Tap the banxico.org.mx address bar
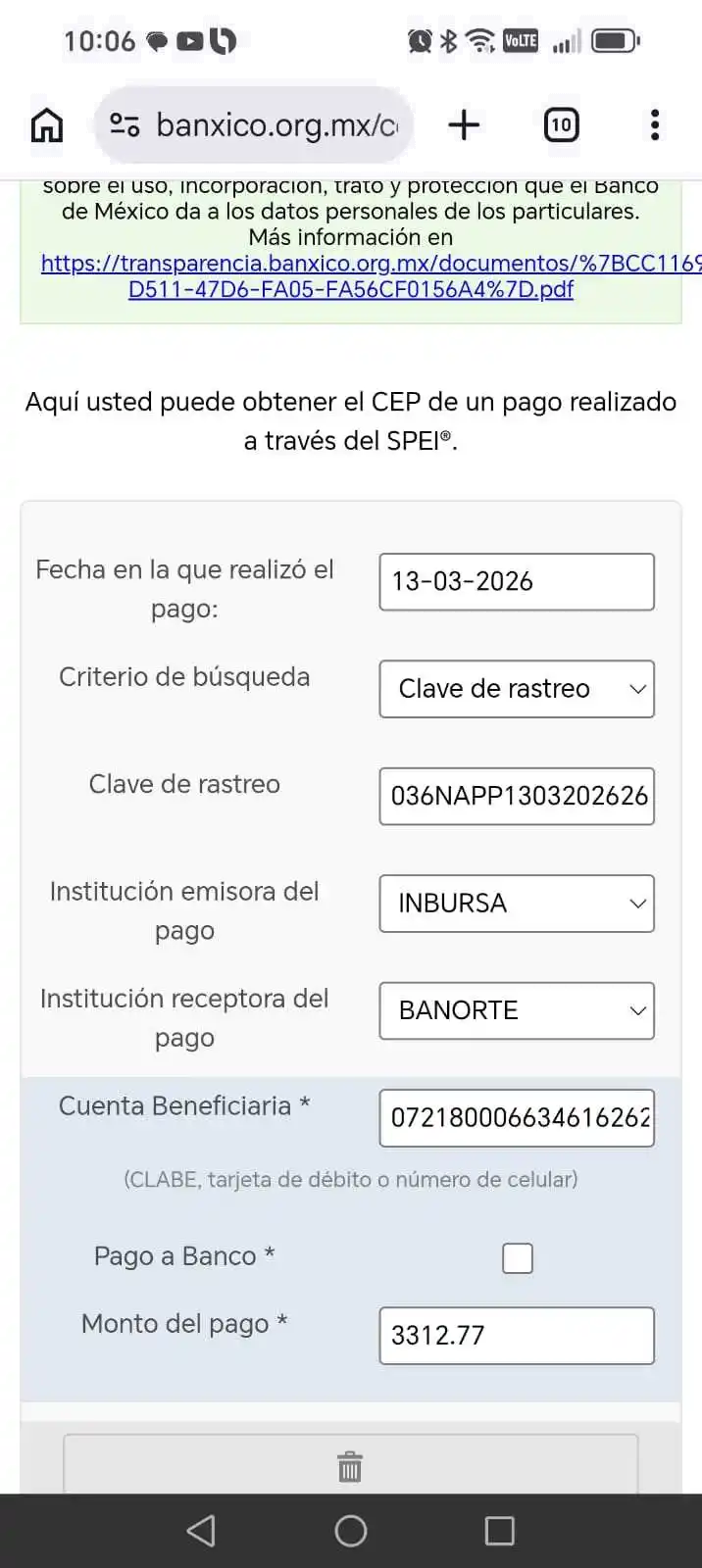The height and width of the screenshot is (1568, 702). click(x=275, y=124)
